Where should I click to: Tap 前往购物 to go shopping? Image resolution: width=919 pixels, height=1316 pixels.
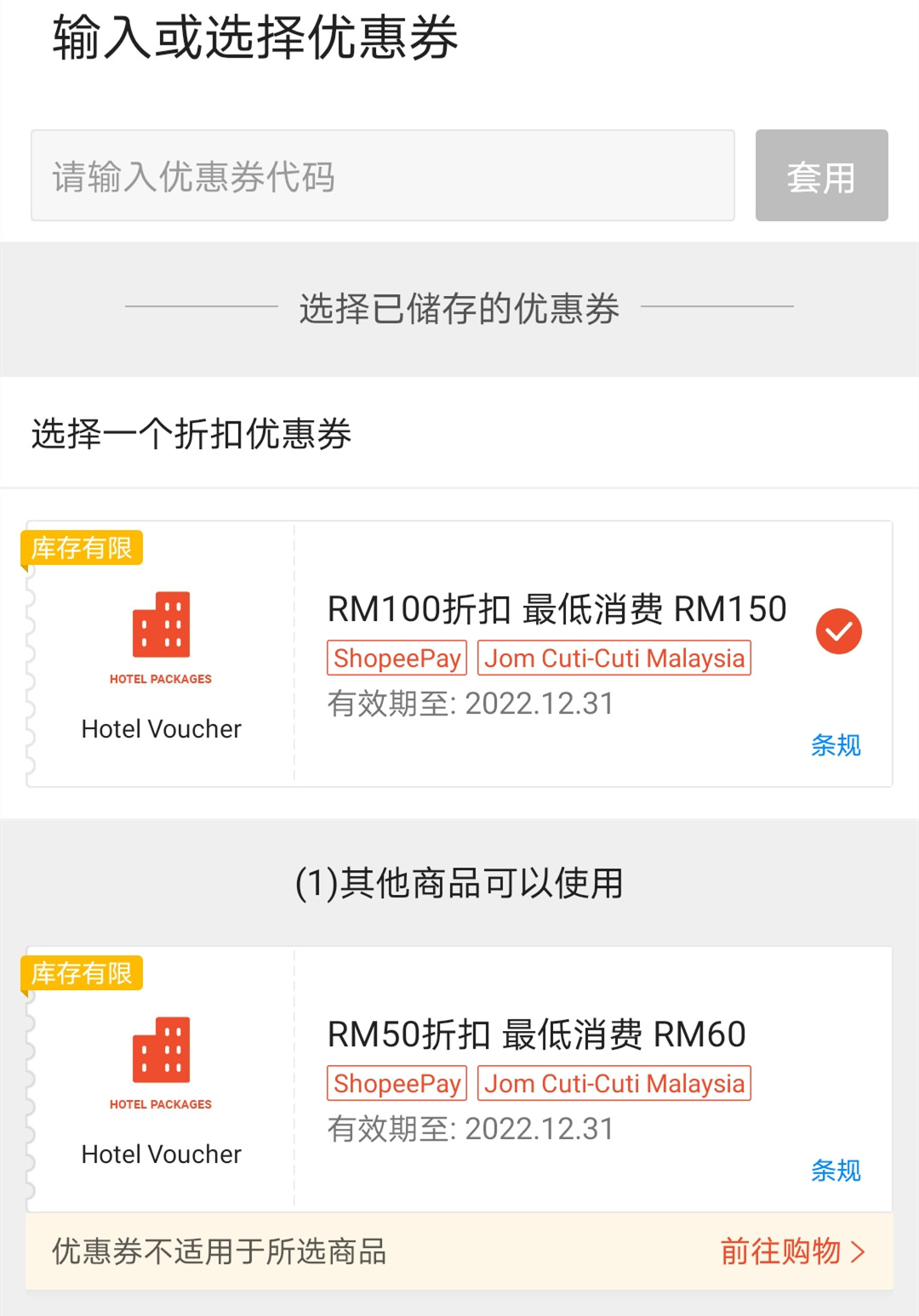pos(791,1251)
